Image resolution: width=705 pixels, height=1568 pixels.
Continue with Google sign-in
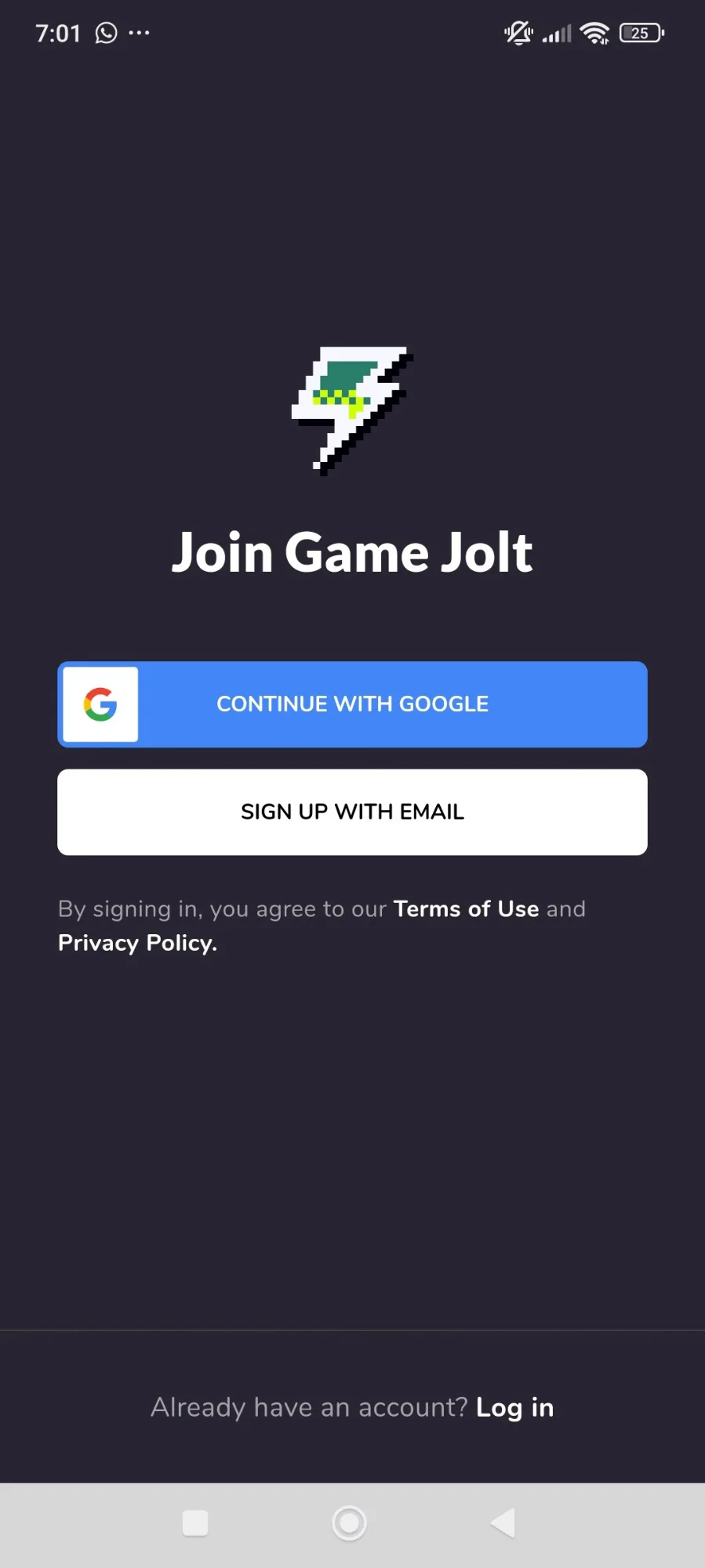[x=352, y=704]
